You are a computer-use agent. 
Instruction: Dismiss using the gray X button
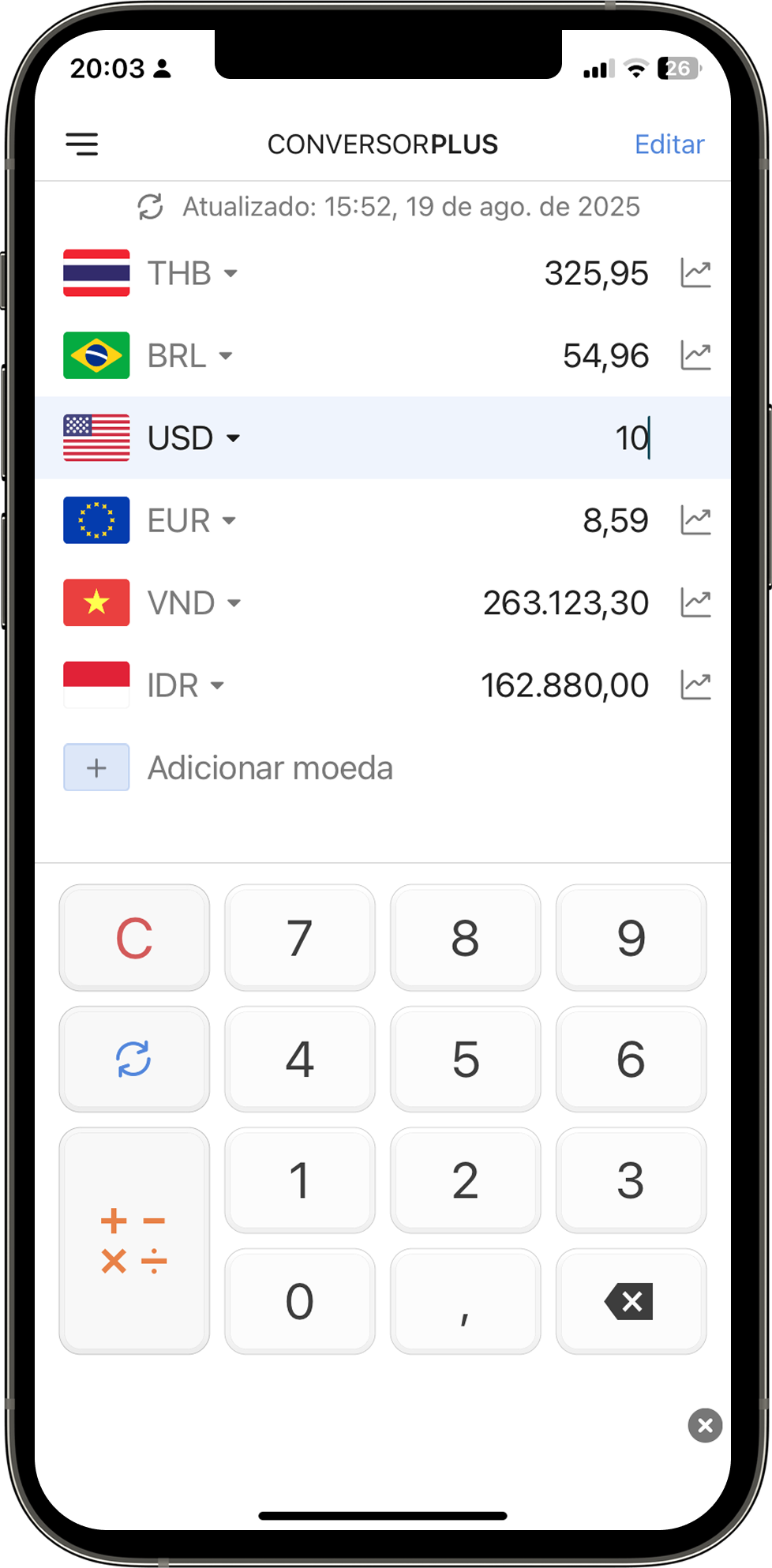point(705,1425)
